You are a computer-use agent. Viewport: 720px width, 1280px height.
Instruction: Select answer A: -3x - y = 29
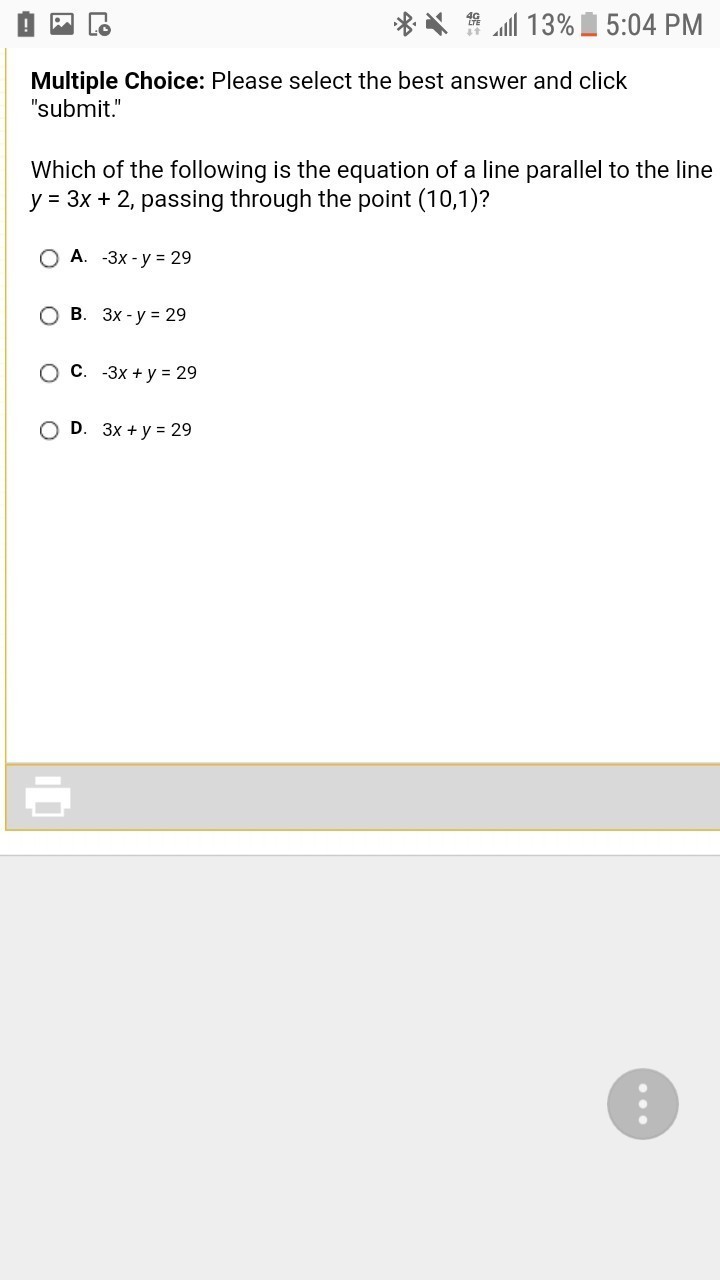49,259
